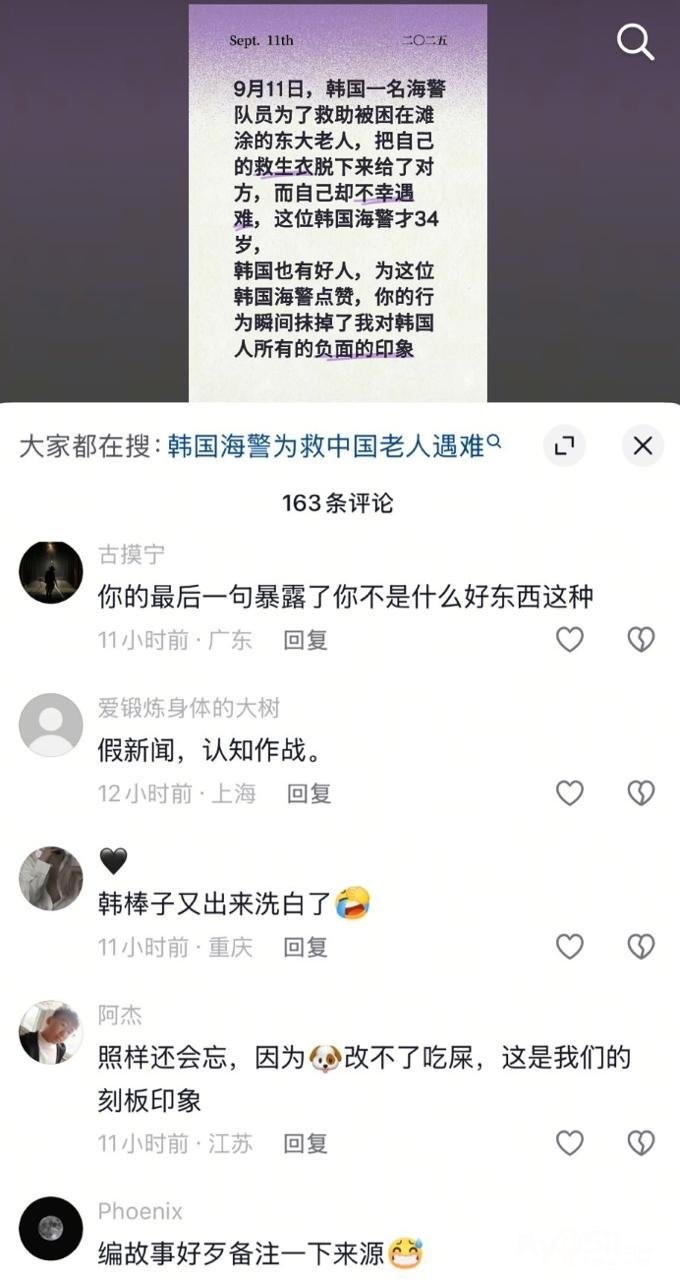The height and width of the screenshot is (1280, 680).
Task: Reply to 爱锻炼身体的大树's comment
Action: (309, 793)
